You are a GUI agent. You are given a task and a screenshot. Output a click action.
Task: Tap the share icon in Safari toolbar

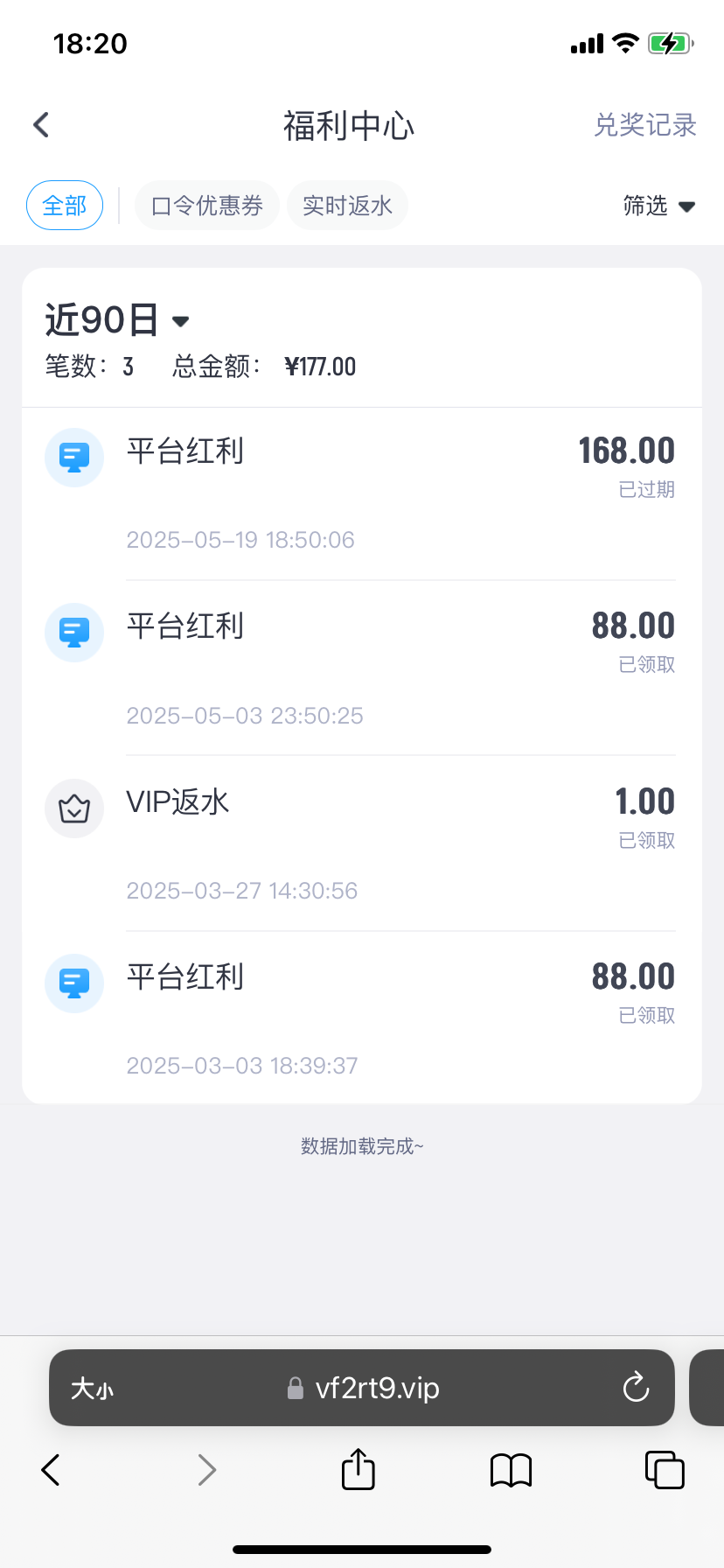pyautogui.click(x=357, y=1469)
